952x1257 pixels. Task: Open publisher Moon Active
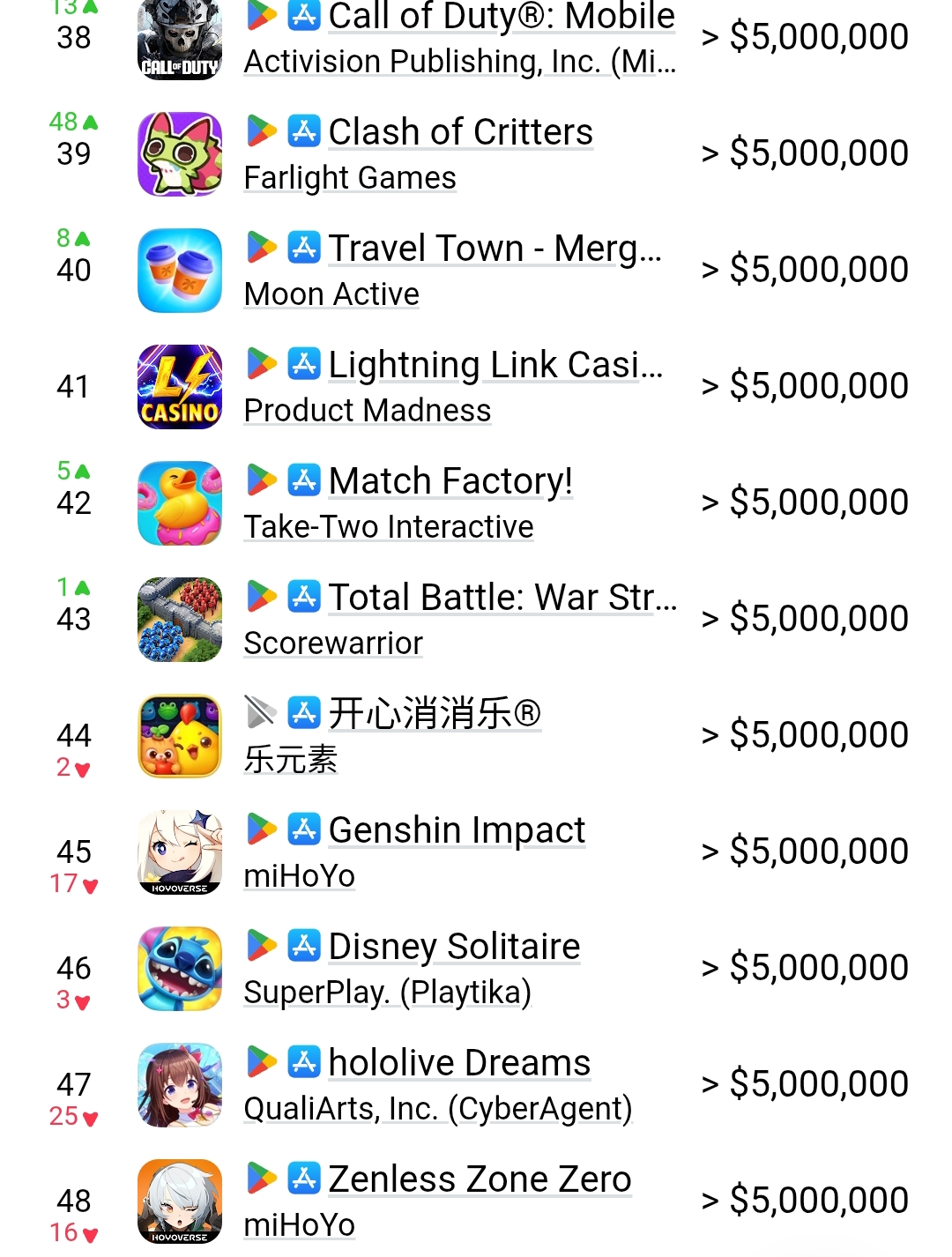tap(331, 294)
